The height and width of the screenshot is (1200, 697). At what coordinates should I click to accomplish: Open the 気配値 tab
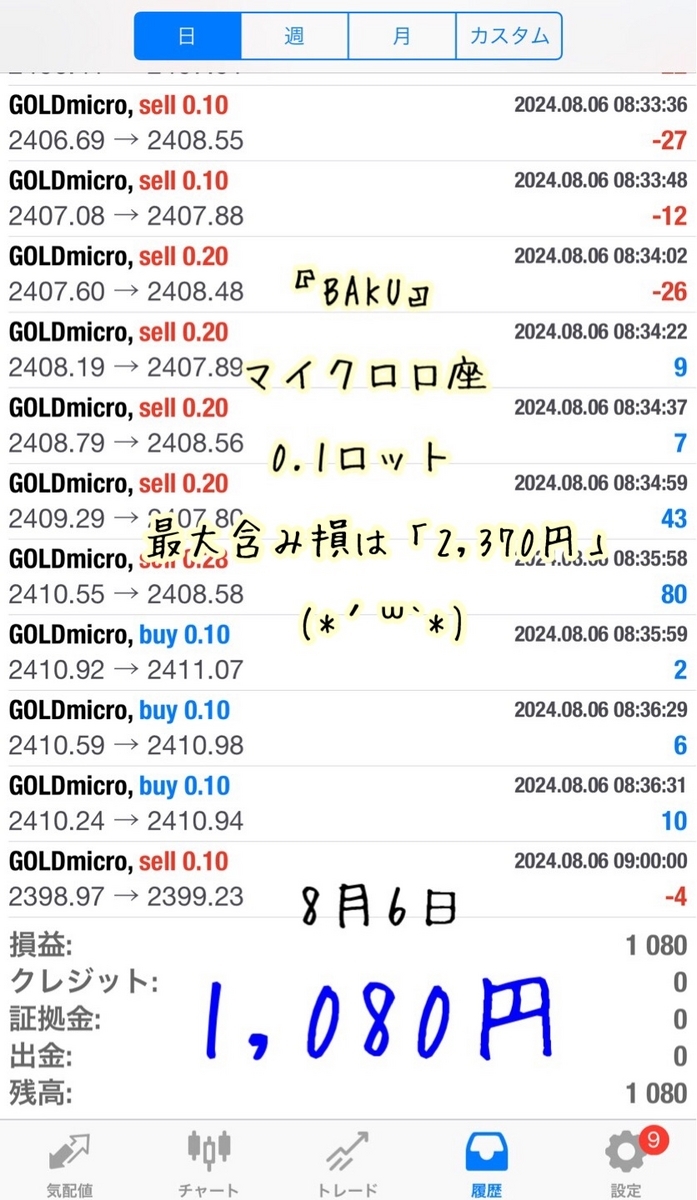(69, 1163)
